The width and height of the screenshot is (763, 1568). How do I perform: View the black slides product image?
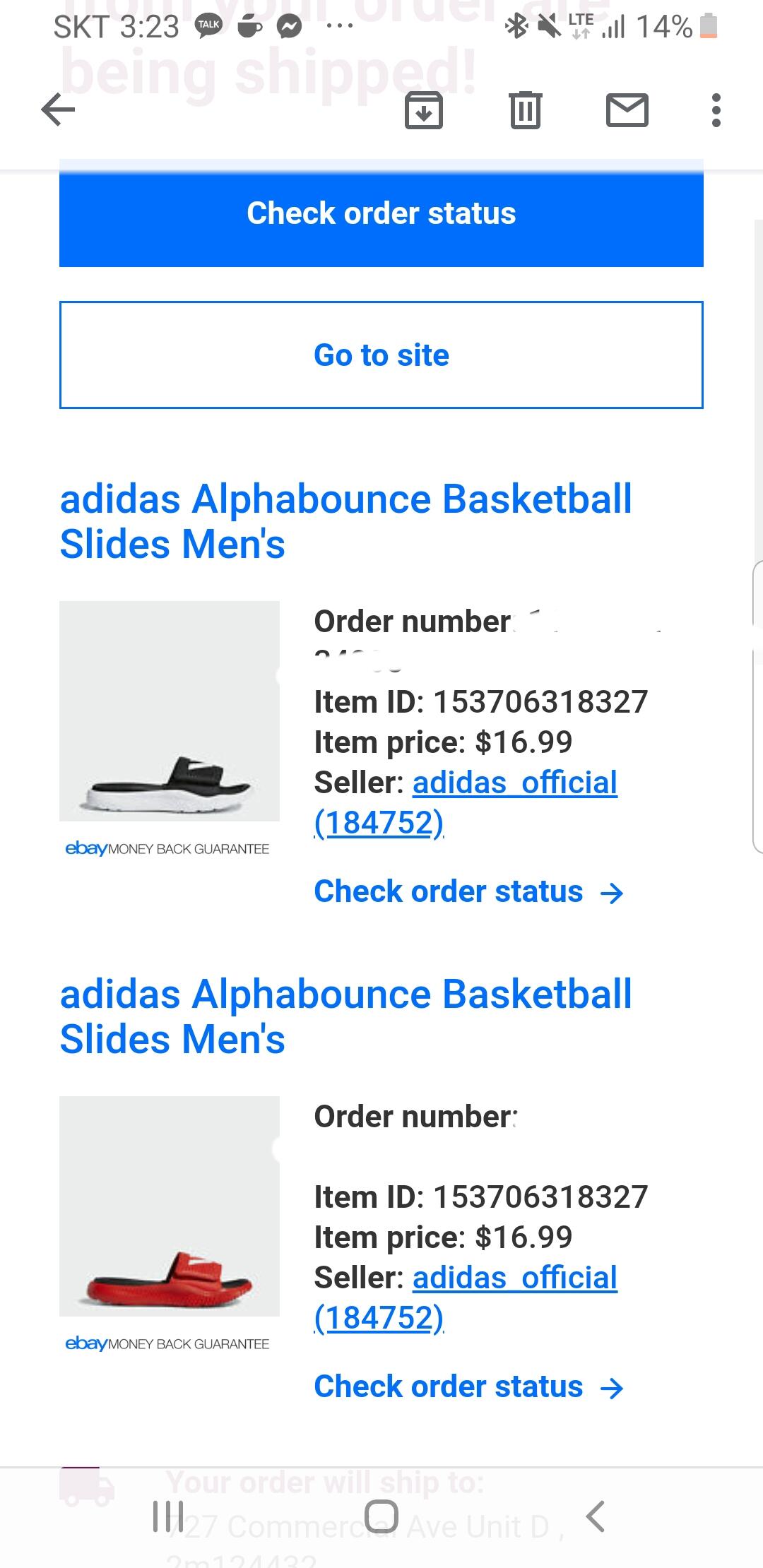click(x=170, y=711)
